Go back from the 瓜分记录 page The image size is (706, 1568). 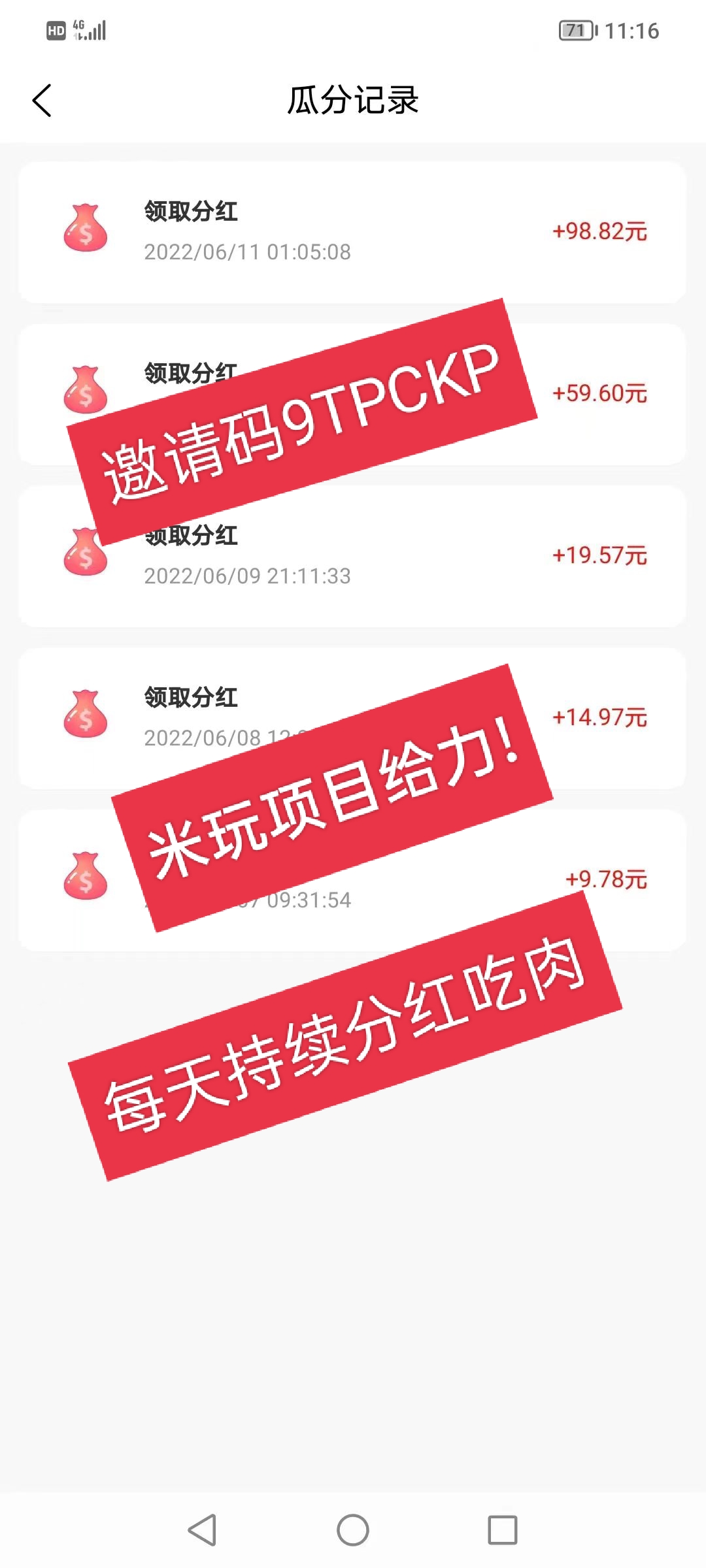click(x=42, y=101)
